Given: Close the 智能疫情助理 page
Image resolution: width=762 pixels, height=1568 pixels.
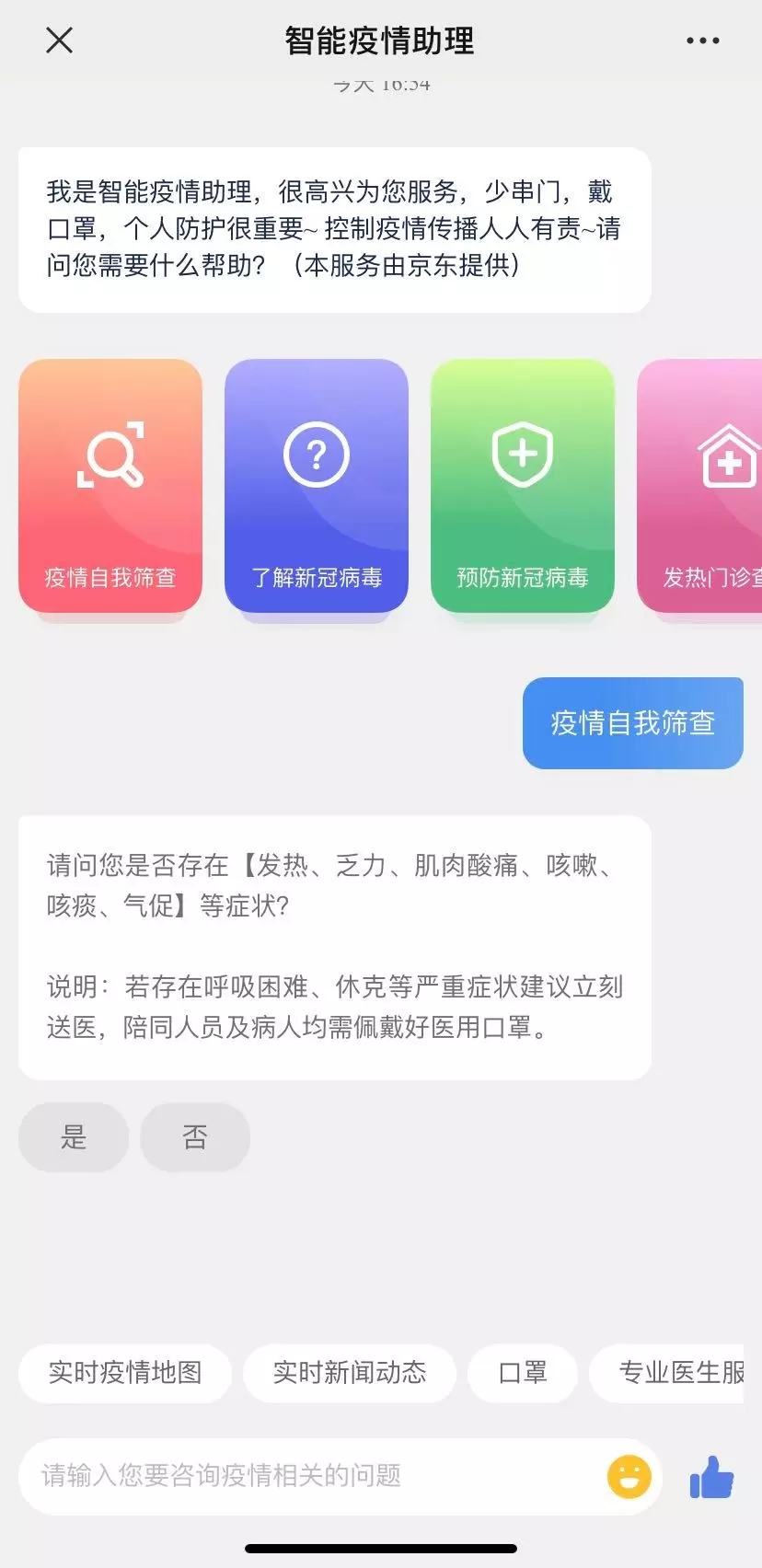Looking at the screenshot, I should pyautogui.click(x=59, y=40).
